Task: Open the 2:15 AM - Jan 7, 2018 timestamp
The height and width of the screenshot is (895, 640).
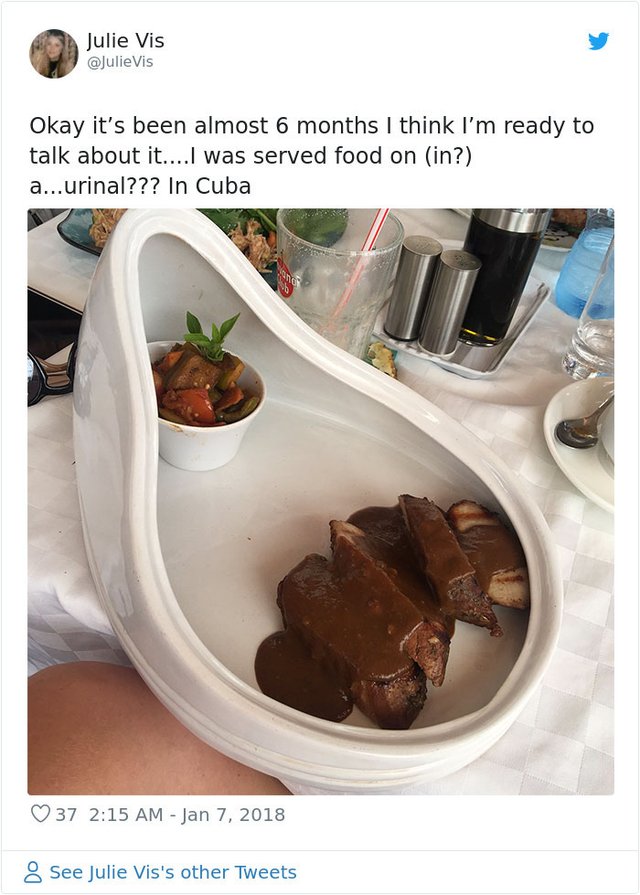Action: click(x=187, y=814)
